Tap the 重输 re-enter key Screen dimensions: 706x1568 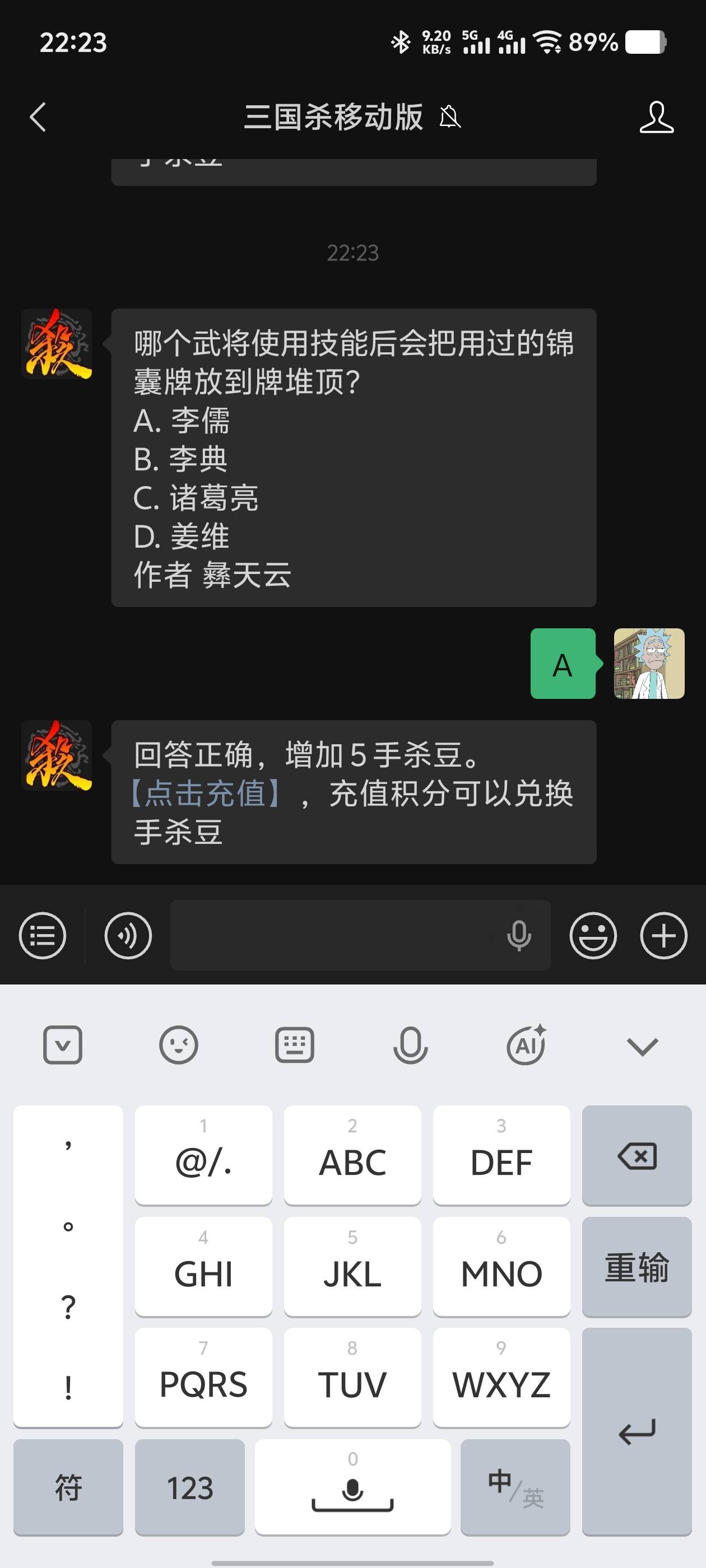pyautogui.click(x=637, y=1266)
